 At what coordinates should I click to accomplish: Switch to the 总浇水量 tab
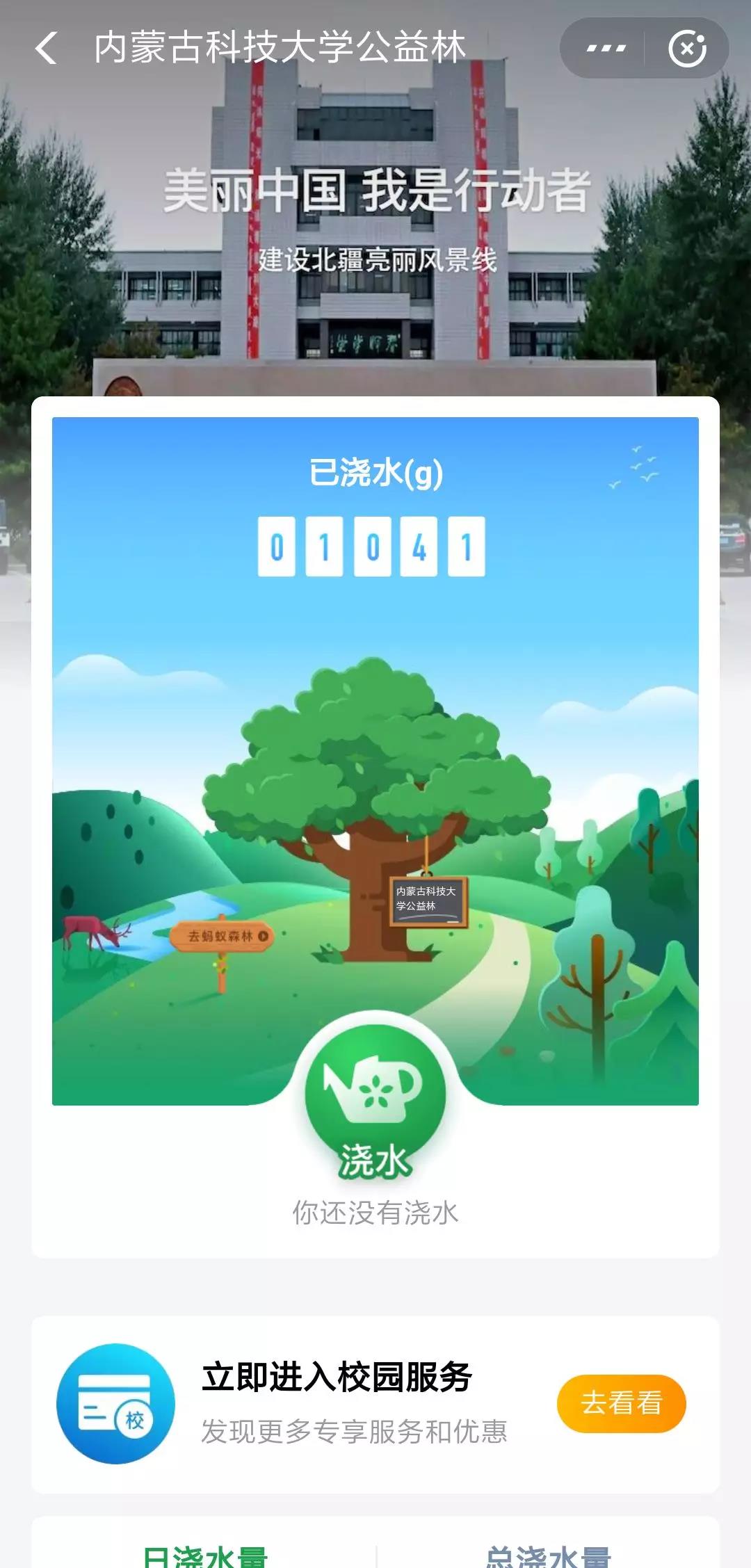click(548, 1555)
